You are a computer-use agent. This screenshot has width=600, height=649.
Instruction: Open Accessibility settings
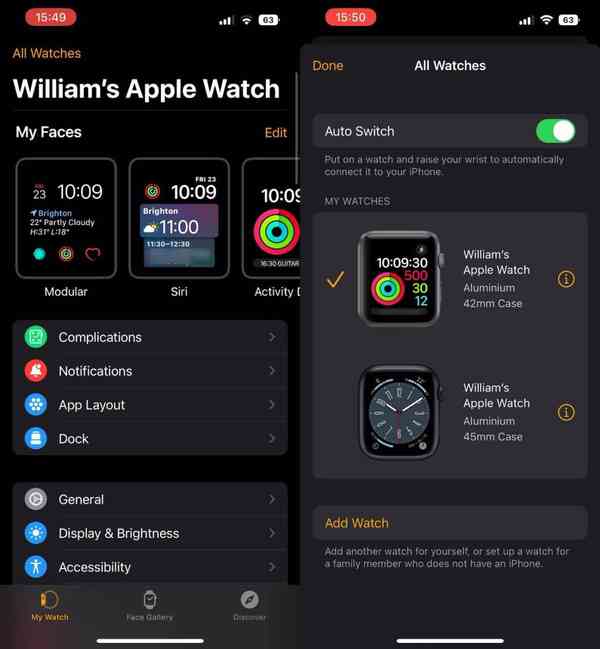[x=150, y=567]
